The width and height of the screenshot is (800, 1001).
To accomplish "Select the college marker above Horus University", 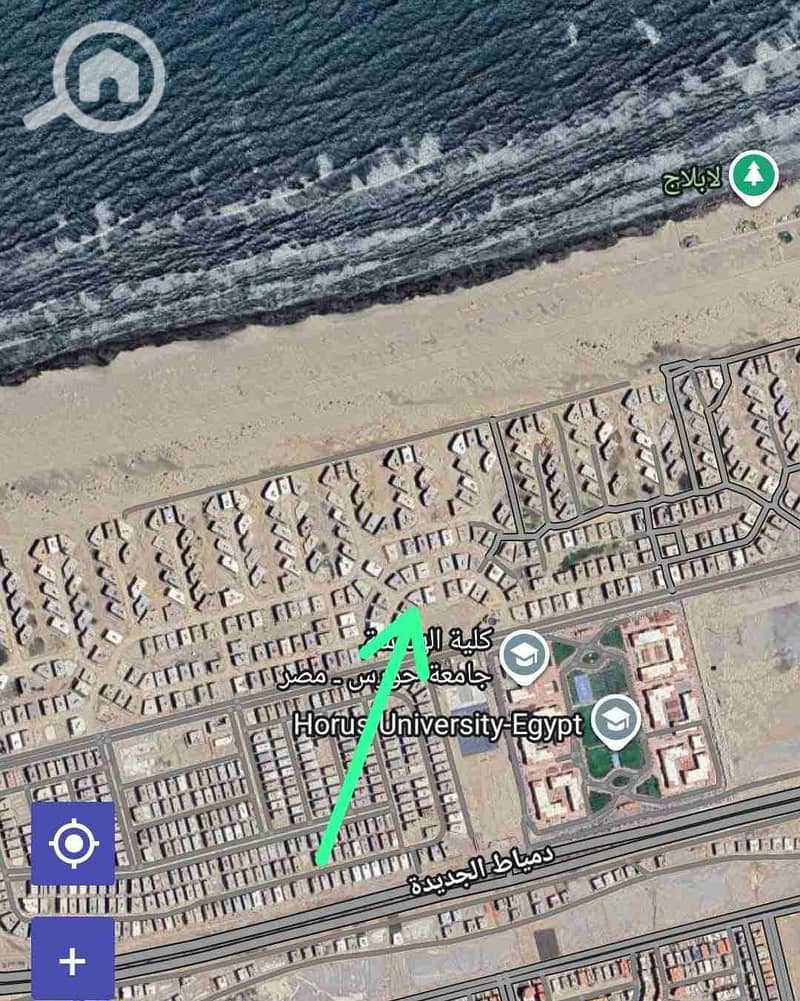I will 524,656.
